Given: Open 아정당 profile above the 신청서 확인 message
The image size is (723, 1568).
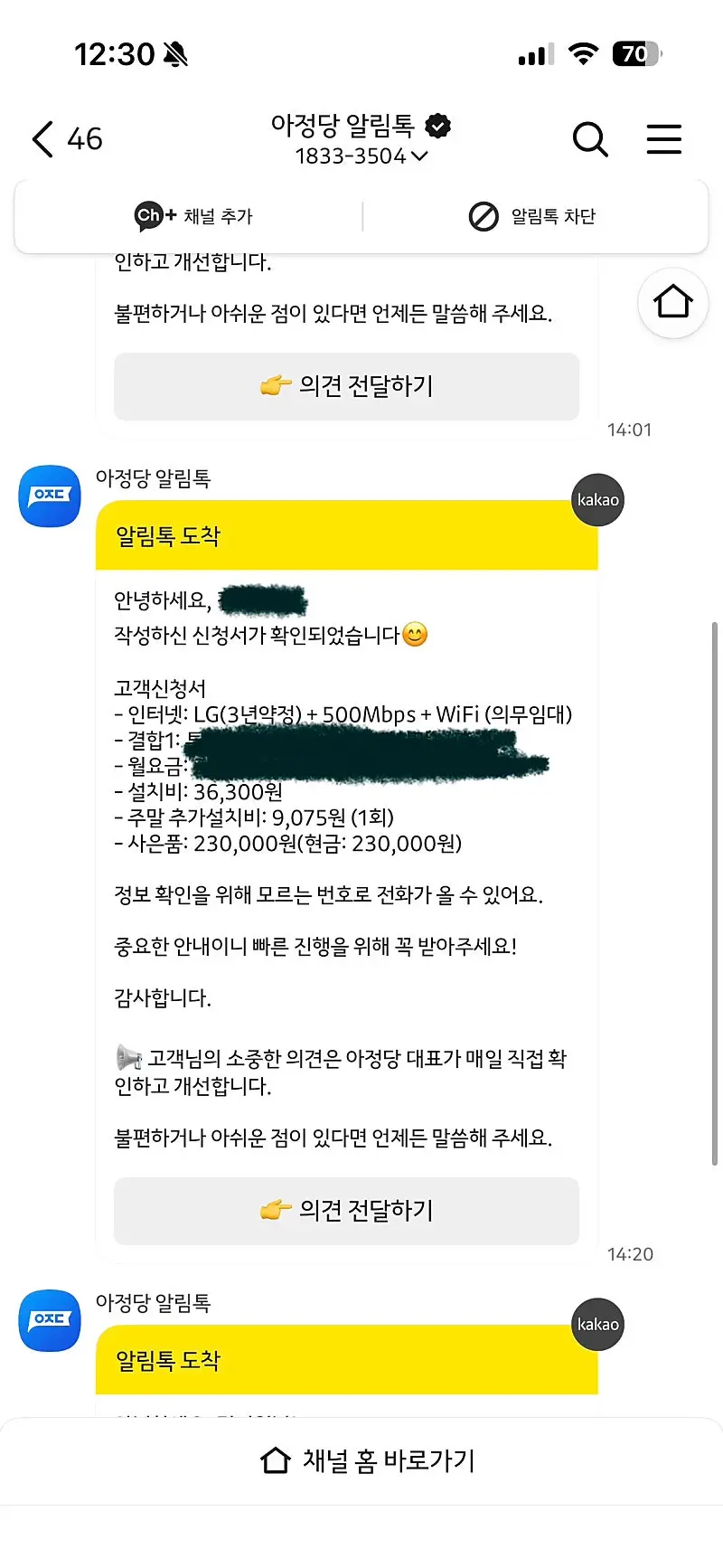Looking at the screenshot, I should click(x=50, y=496).
